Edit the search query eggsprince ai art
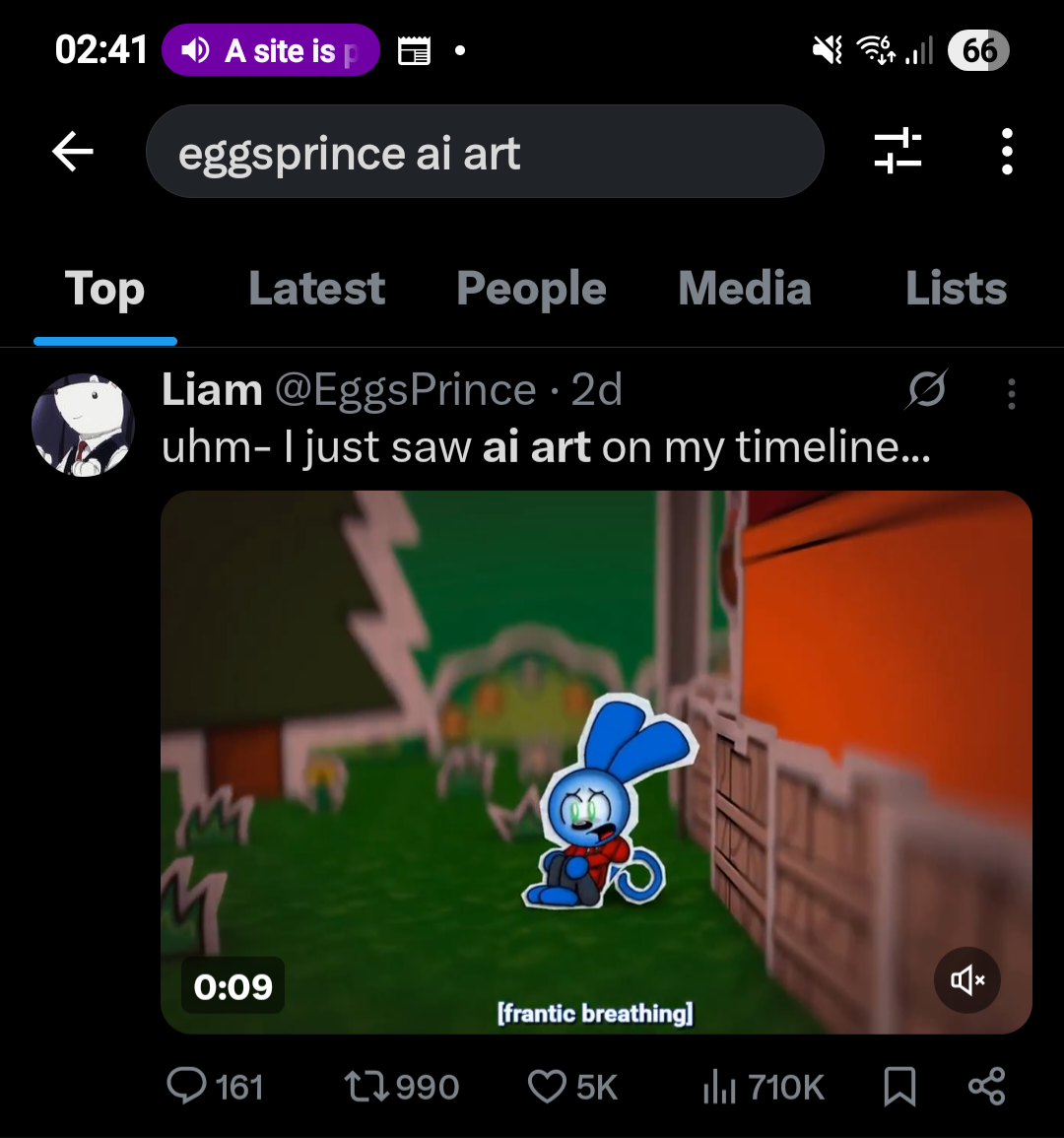 tap(483, 153)
